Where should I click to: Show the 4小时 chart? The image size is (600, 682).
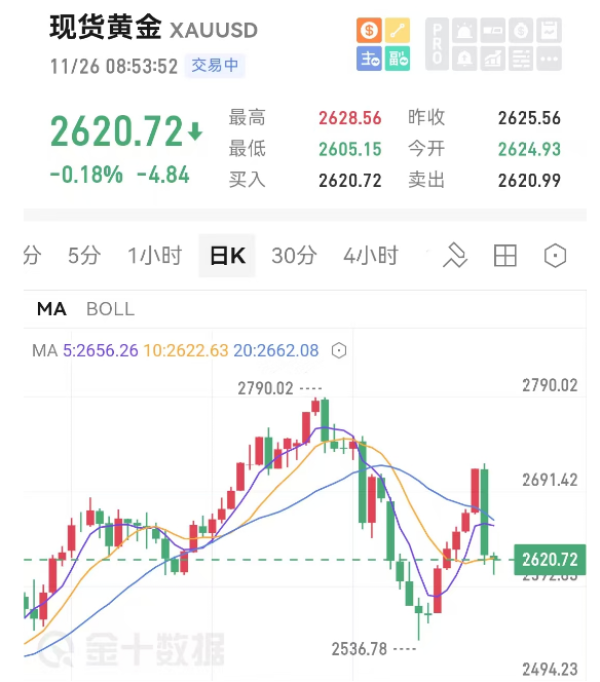point(370,256)
